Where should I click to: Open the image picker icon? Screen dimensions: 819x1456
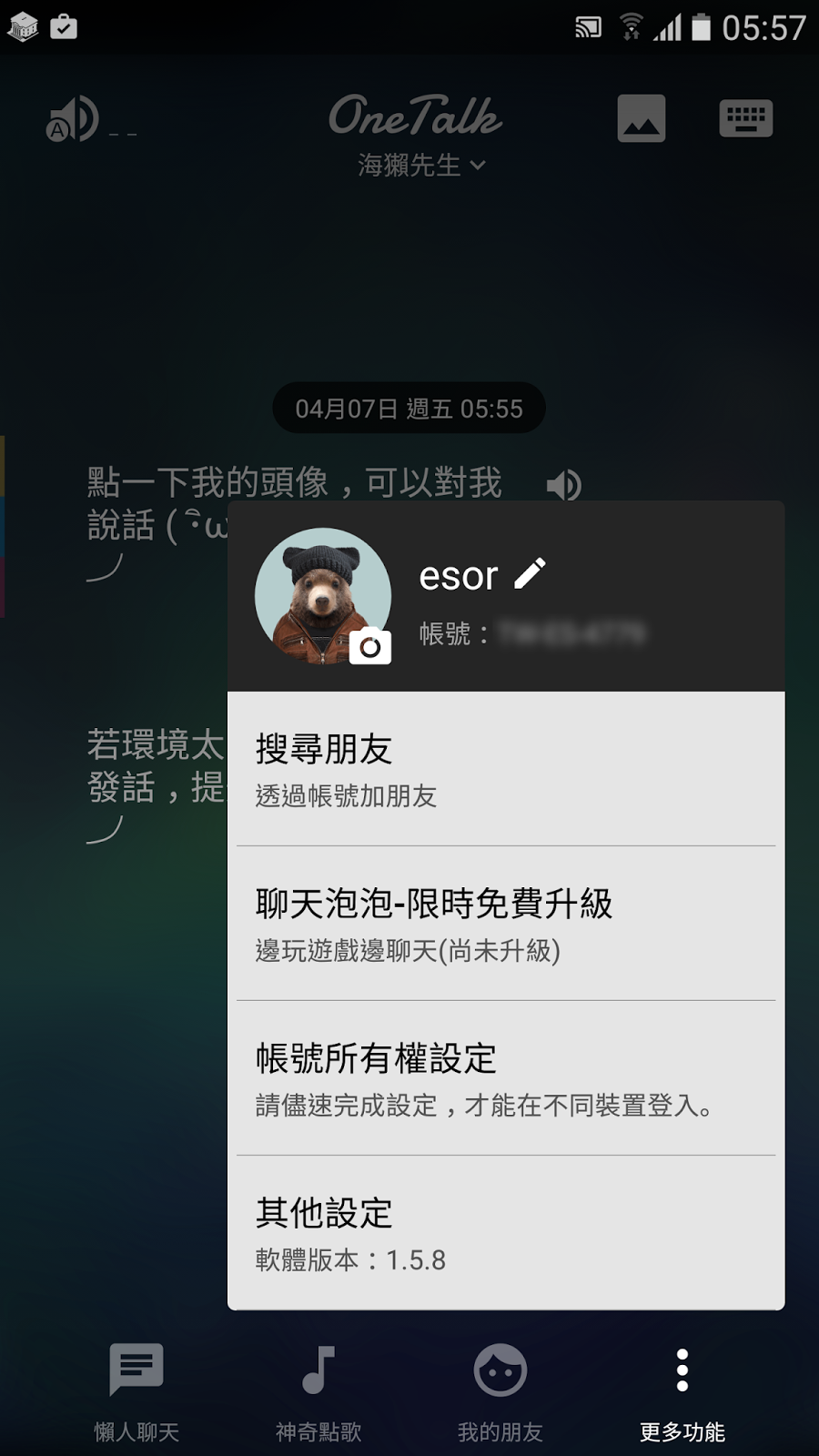642,118
